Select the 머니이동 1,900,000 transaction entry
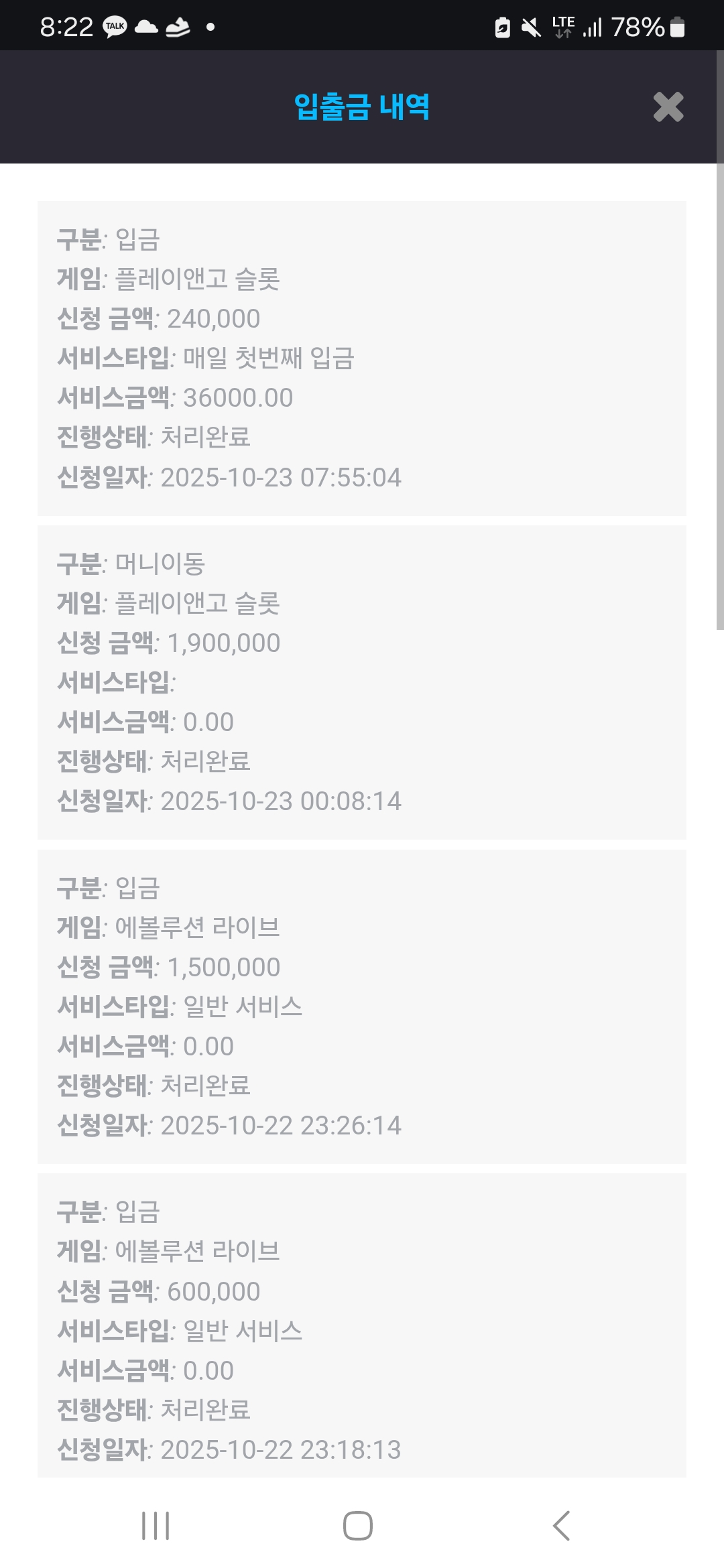Viewport: 724px width, 1568px height. click(x=362, y=682)
